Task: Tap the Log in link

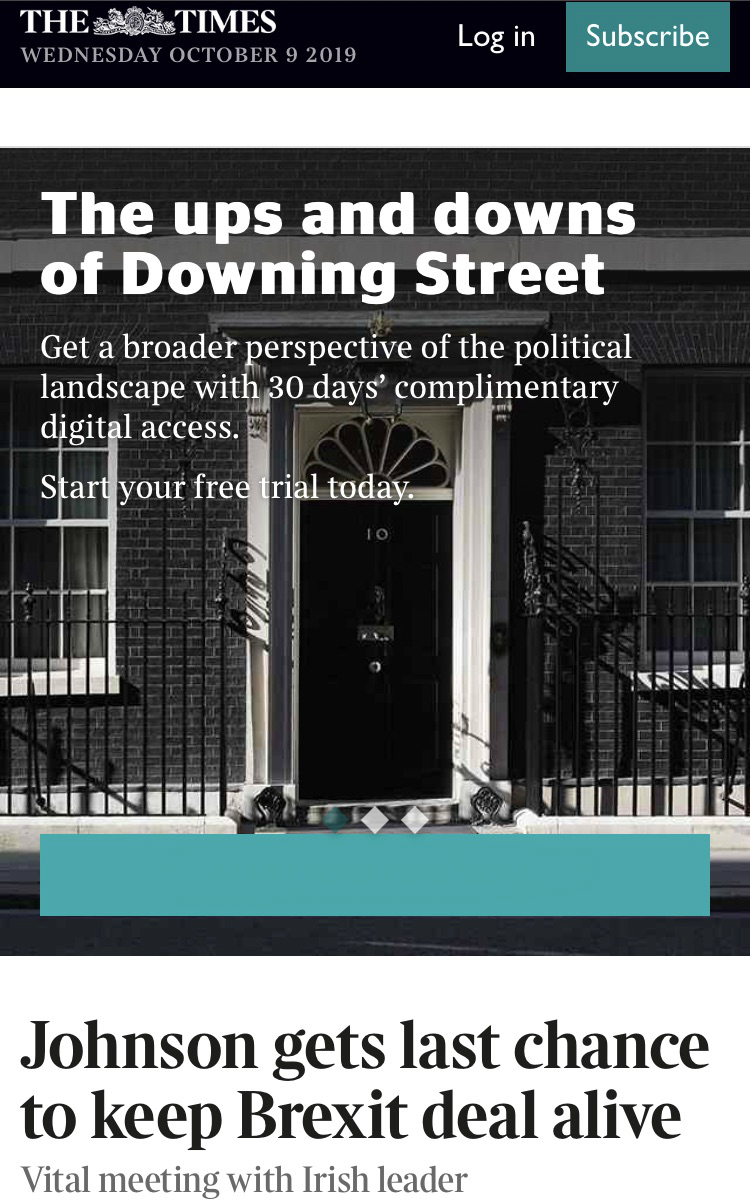Action: (496, 37)
